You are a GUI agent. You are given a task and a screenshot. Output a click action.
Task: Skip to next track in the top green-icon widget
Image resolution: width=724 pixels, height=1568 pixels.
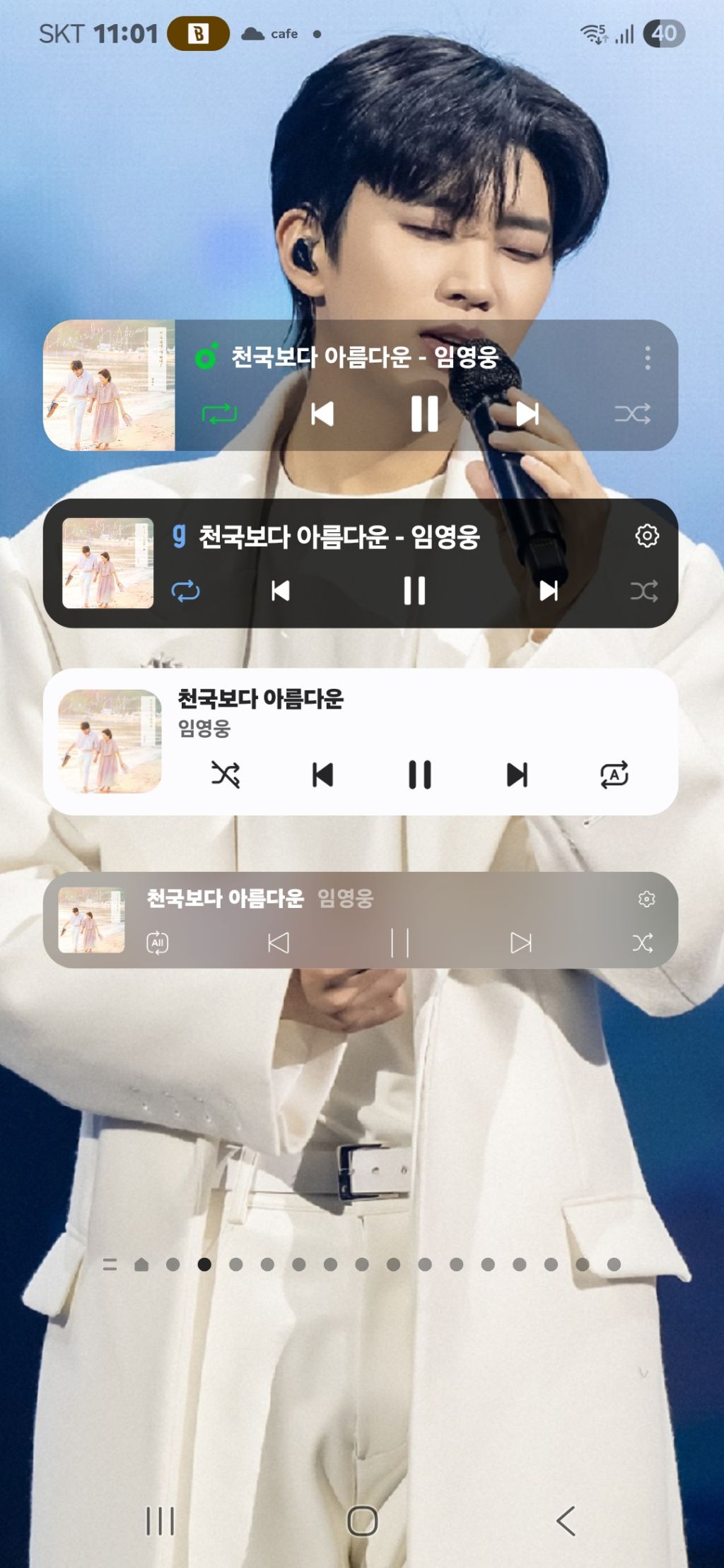527,414
